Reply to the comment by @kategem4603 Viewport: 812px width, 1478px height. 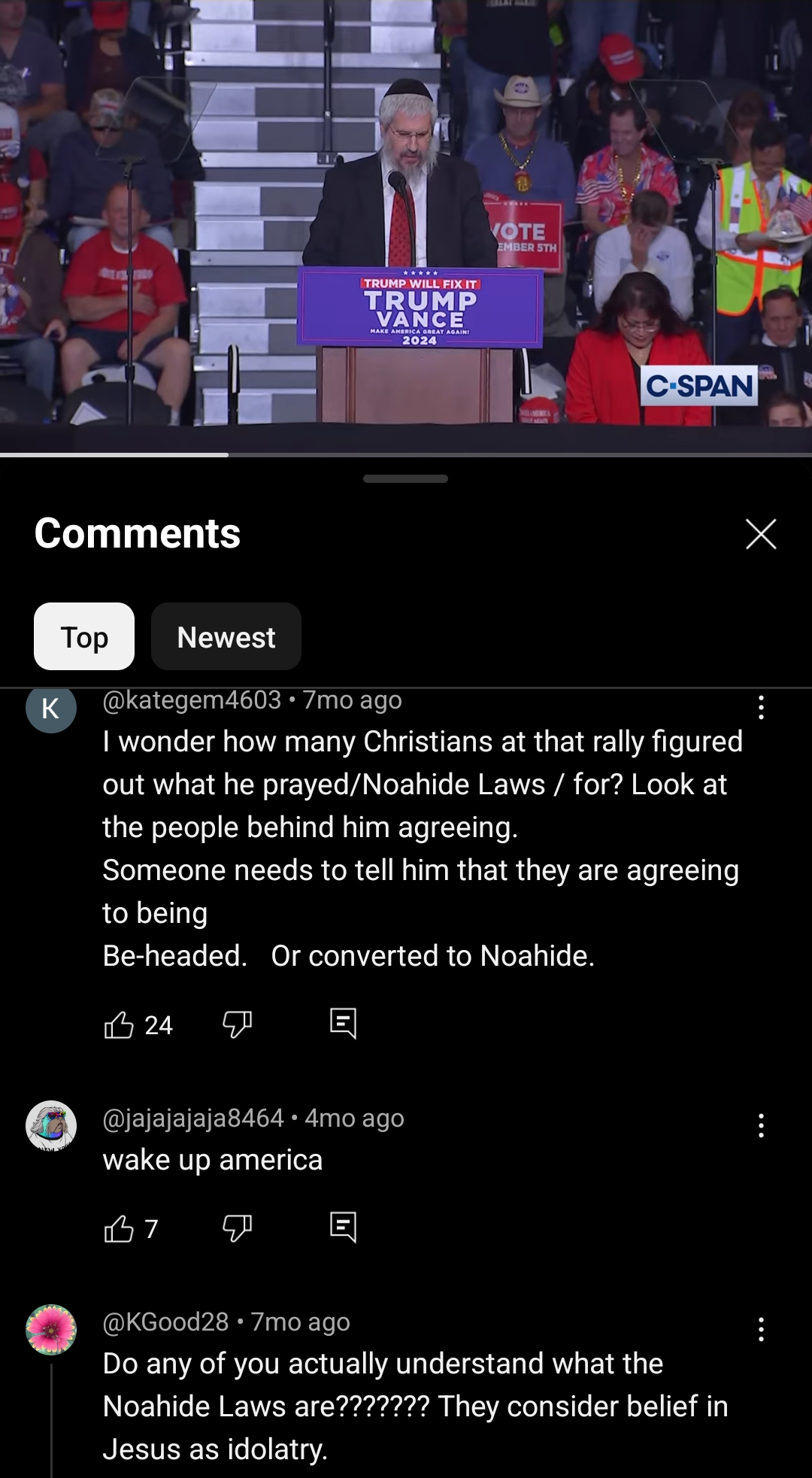tap(344, 1024)
